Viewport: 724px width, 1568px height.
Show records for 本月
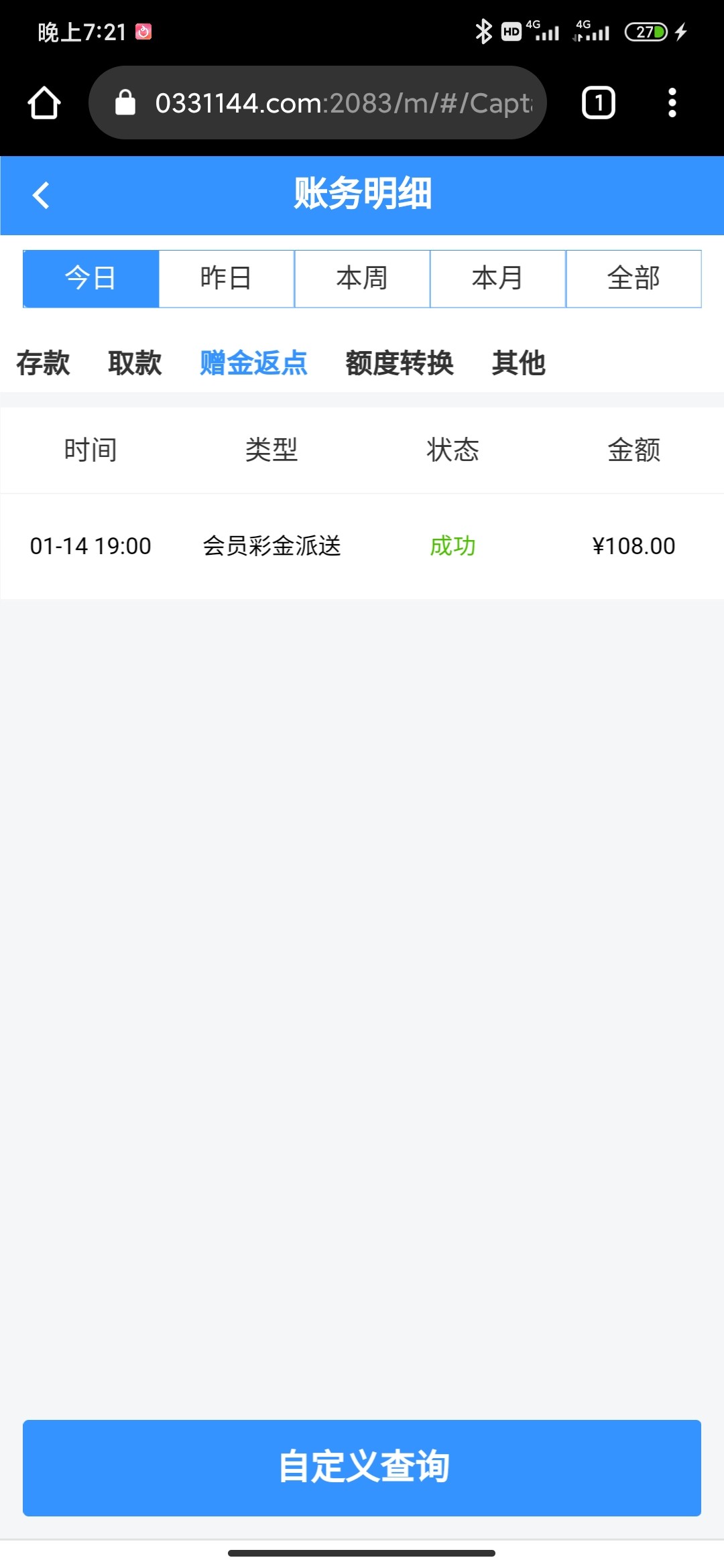tap(497, 279)
